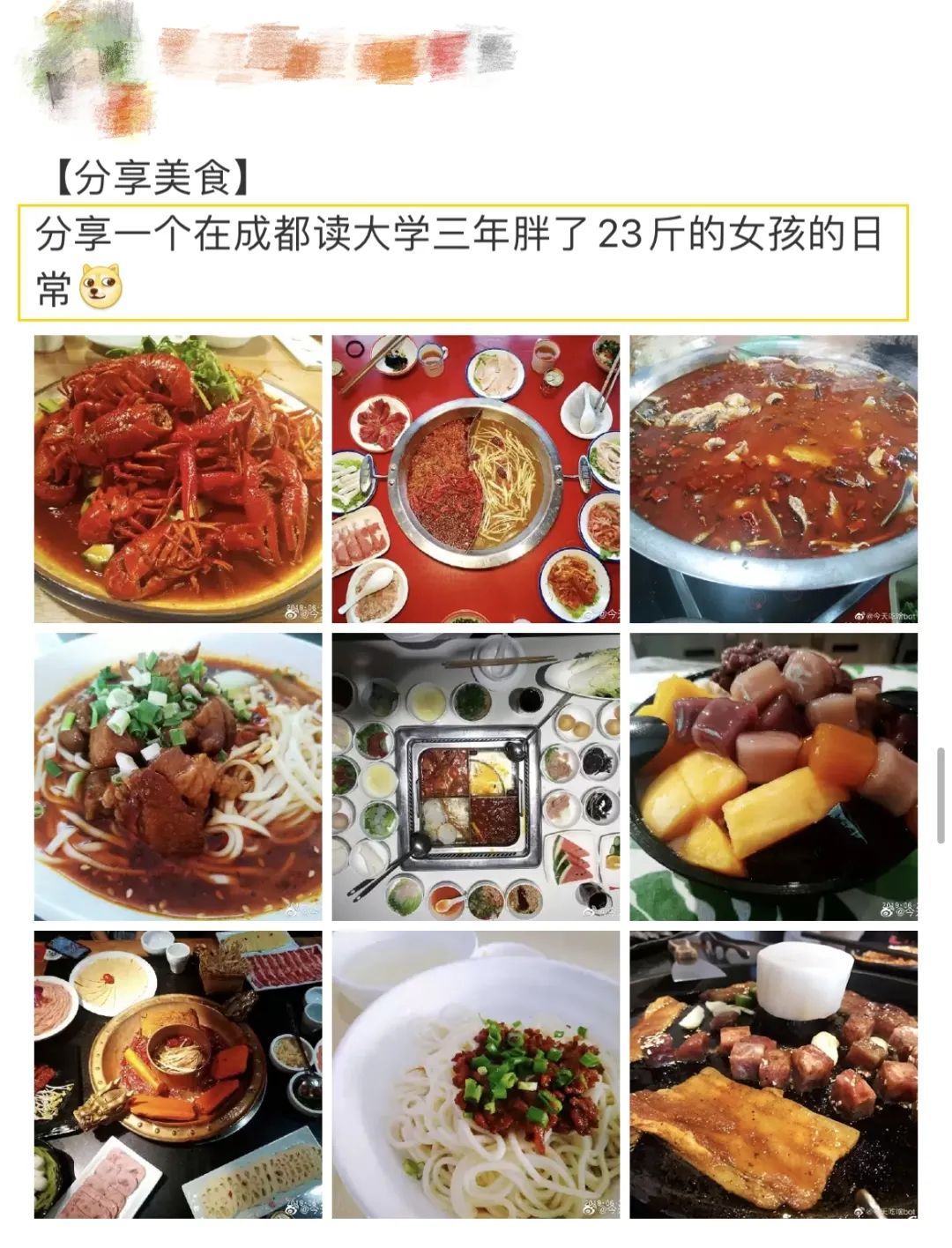Open the red spicy fish pot photo
This screenshot has width=952, height=1248.
click(x=773, y=479)
